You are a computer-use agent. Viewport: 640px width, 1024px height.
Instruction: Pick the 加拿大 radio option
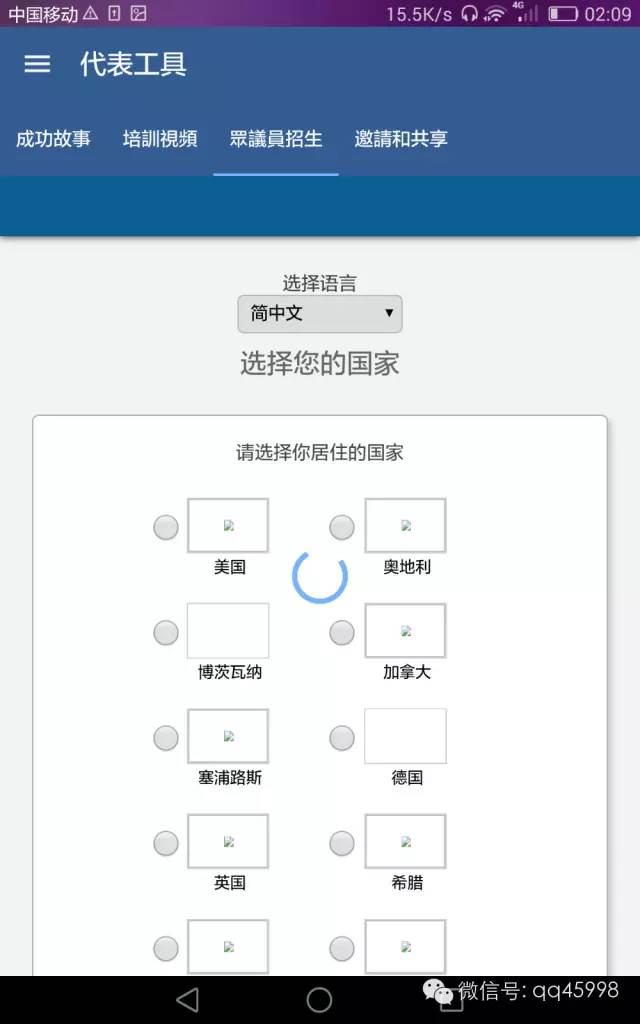(342, 632)
